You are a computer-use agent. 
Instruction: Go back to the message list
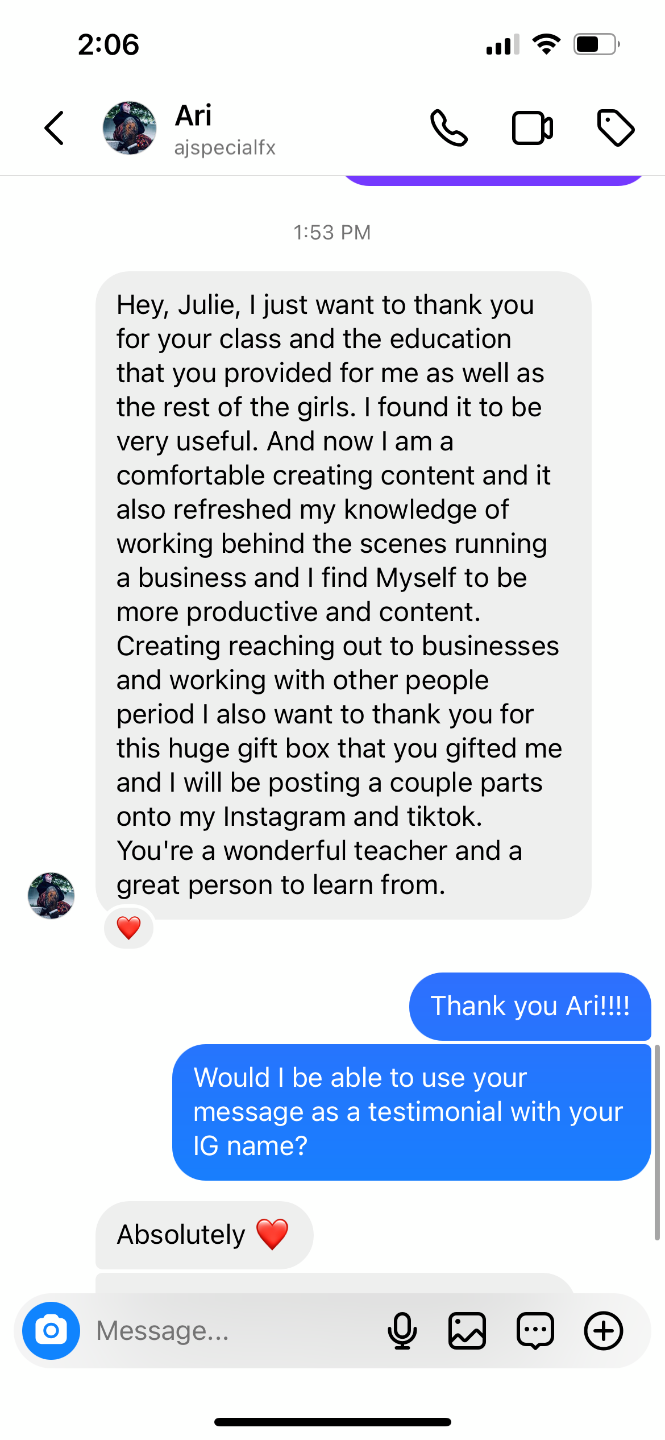tap(55, 128)
